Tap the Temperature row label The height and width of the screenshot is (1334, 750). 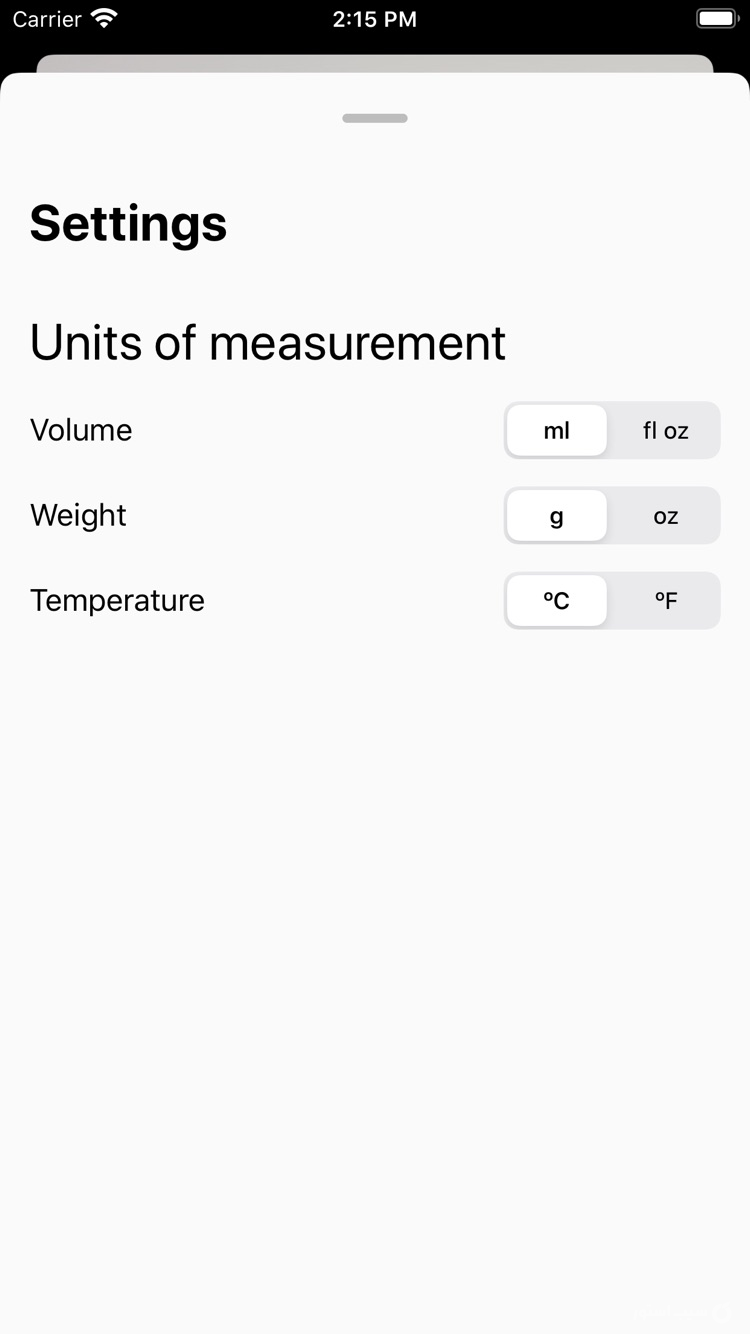117,600
